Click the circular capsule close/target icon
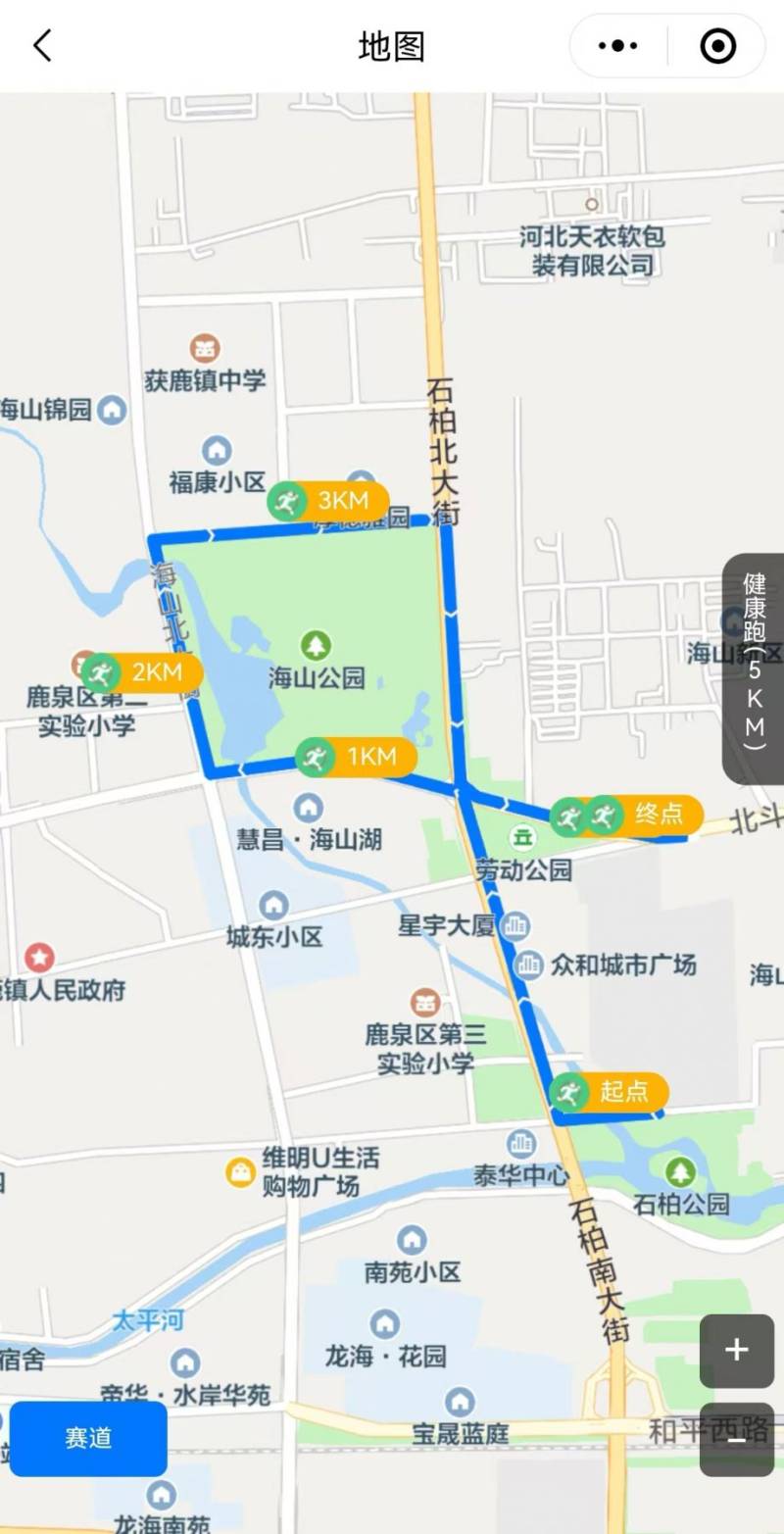Image resolution: width=784 pixels, height=1534 pixels. (718, 45)
